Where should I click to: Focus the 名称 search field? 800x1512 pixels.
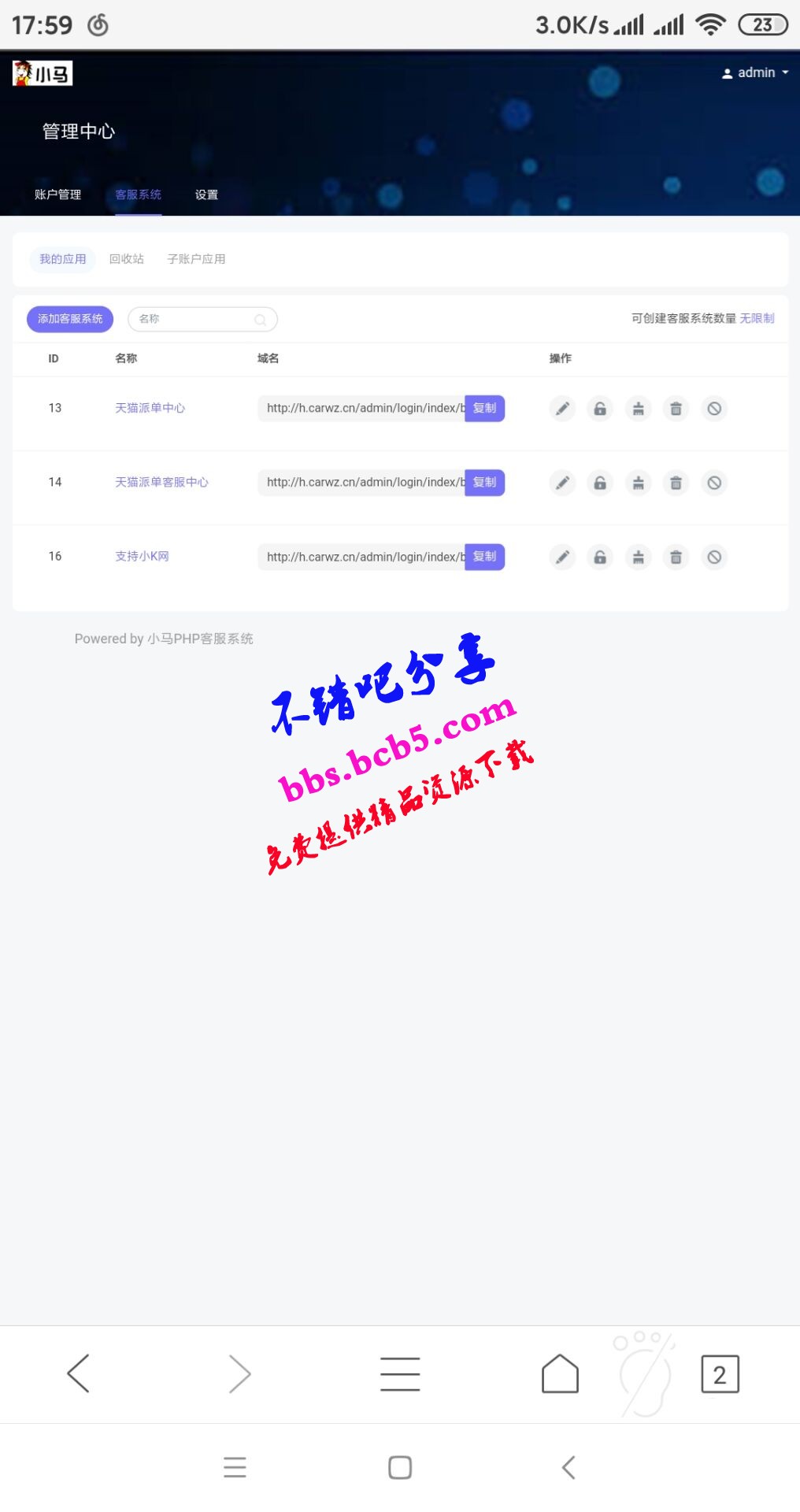(197, 319)
